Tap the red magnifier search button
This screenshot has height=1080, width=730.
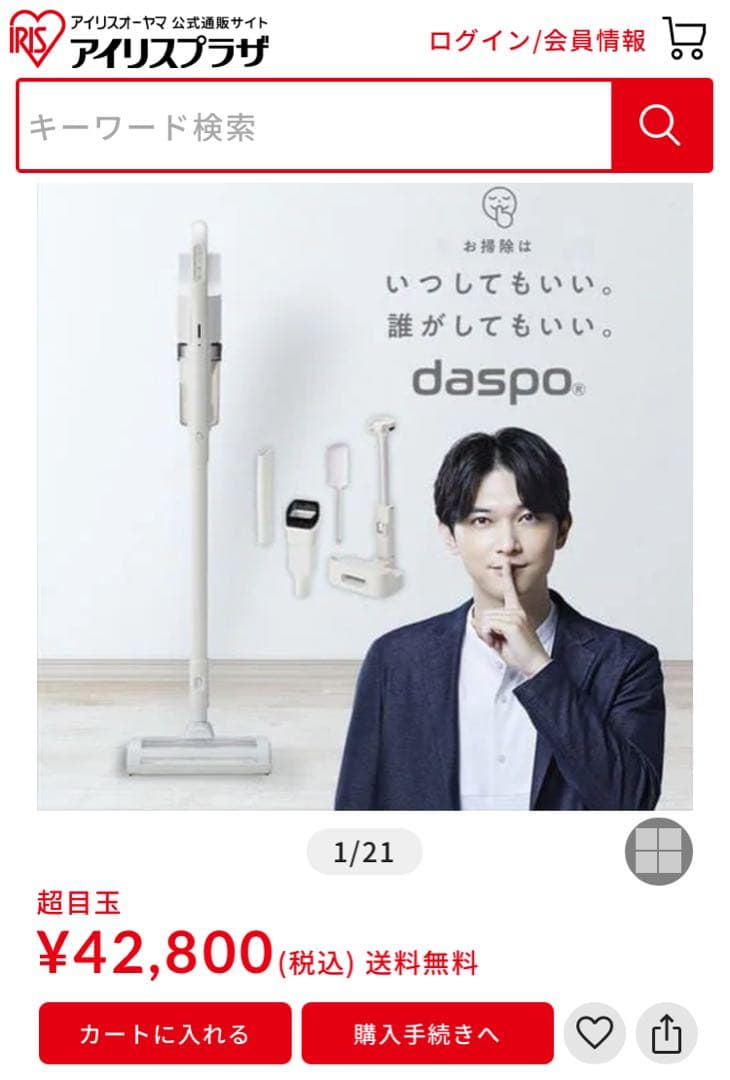tap(660, 126)
